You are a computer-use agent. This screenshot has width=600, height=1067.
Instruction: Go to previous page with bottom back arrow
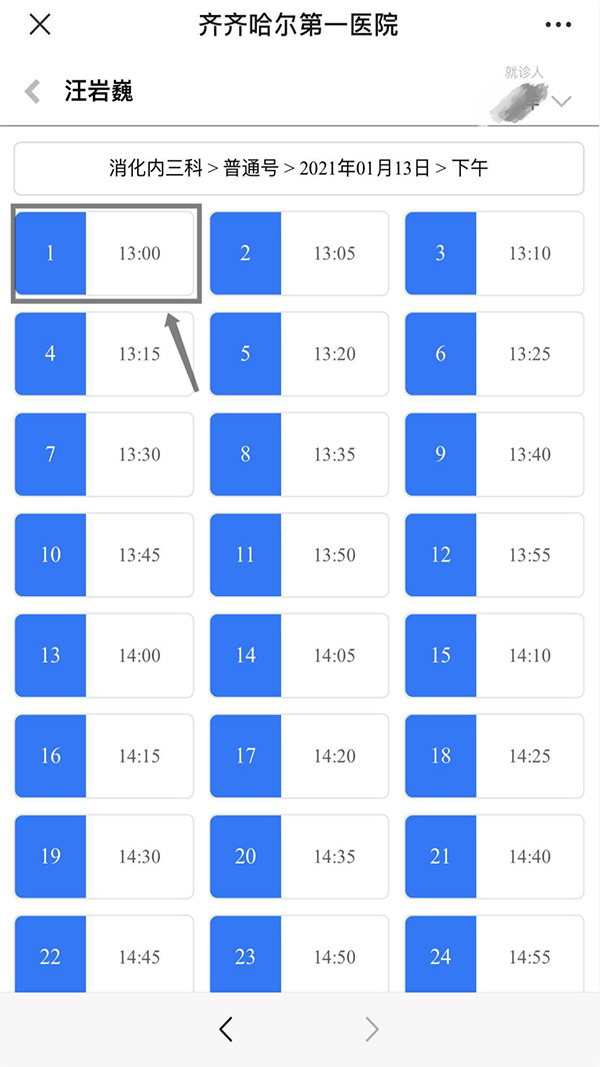(227, 1029)
